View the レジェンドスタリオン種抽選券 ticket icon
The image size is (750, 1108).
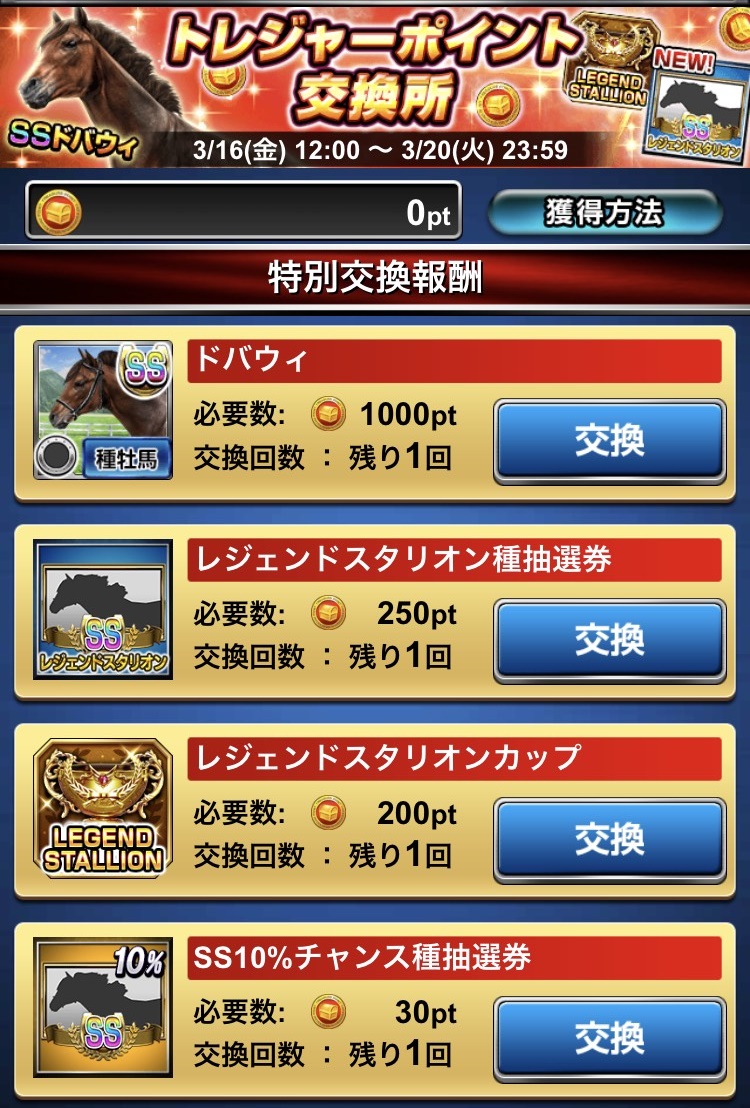103,608
